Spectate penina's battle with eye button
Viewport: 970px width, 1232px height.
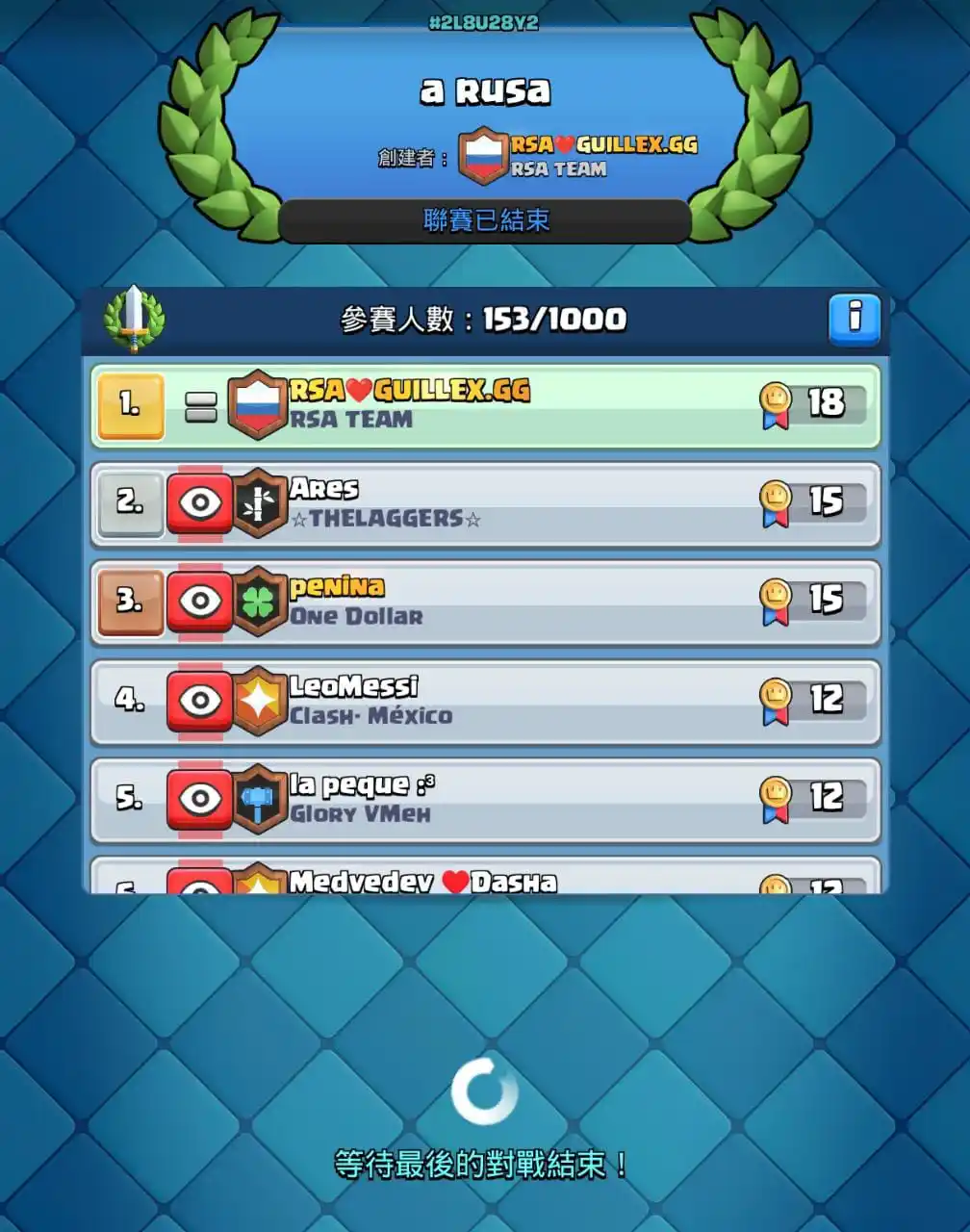[199, 602]
